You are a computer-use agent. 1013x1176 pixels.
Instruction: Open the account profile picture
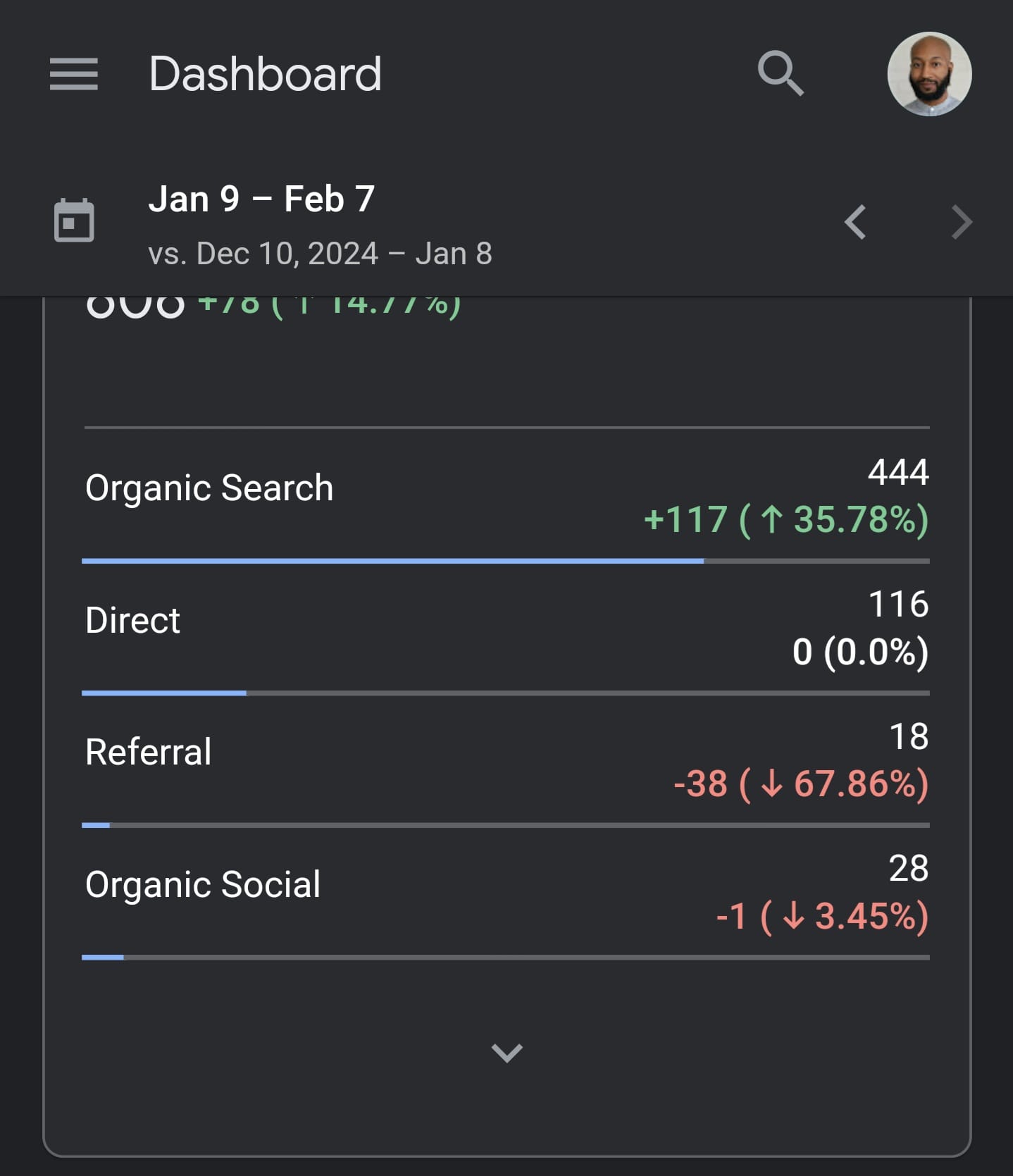click(929, 74)
